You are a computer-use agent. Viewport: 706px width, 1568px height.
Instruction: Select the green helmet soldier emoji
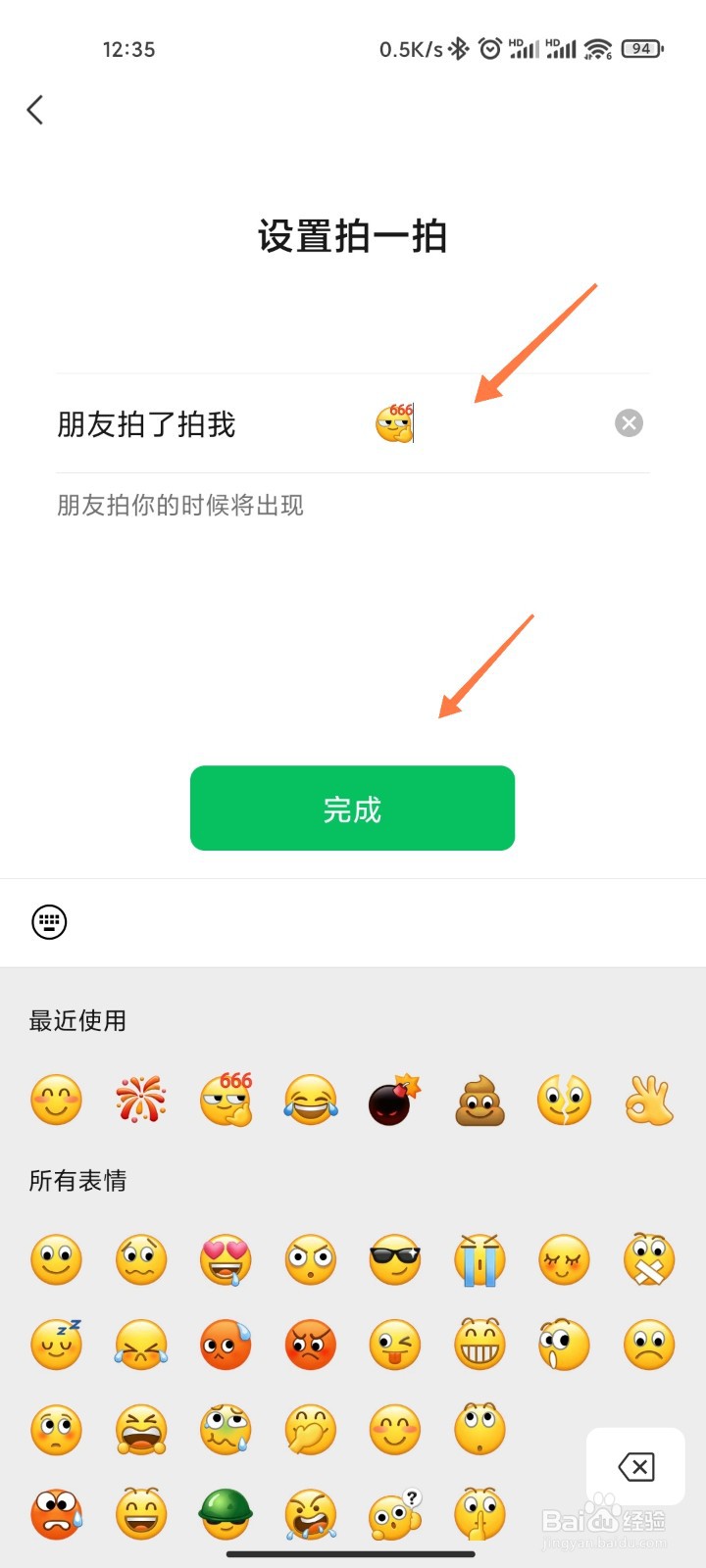pos(225,1514)
